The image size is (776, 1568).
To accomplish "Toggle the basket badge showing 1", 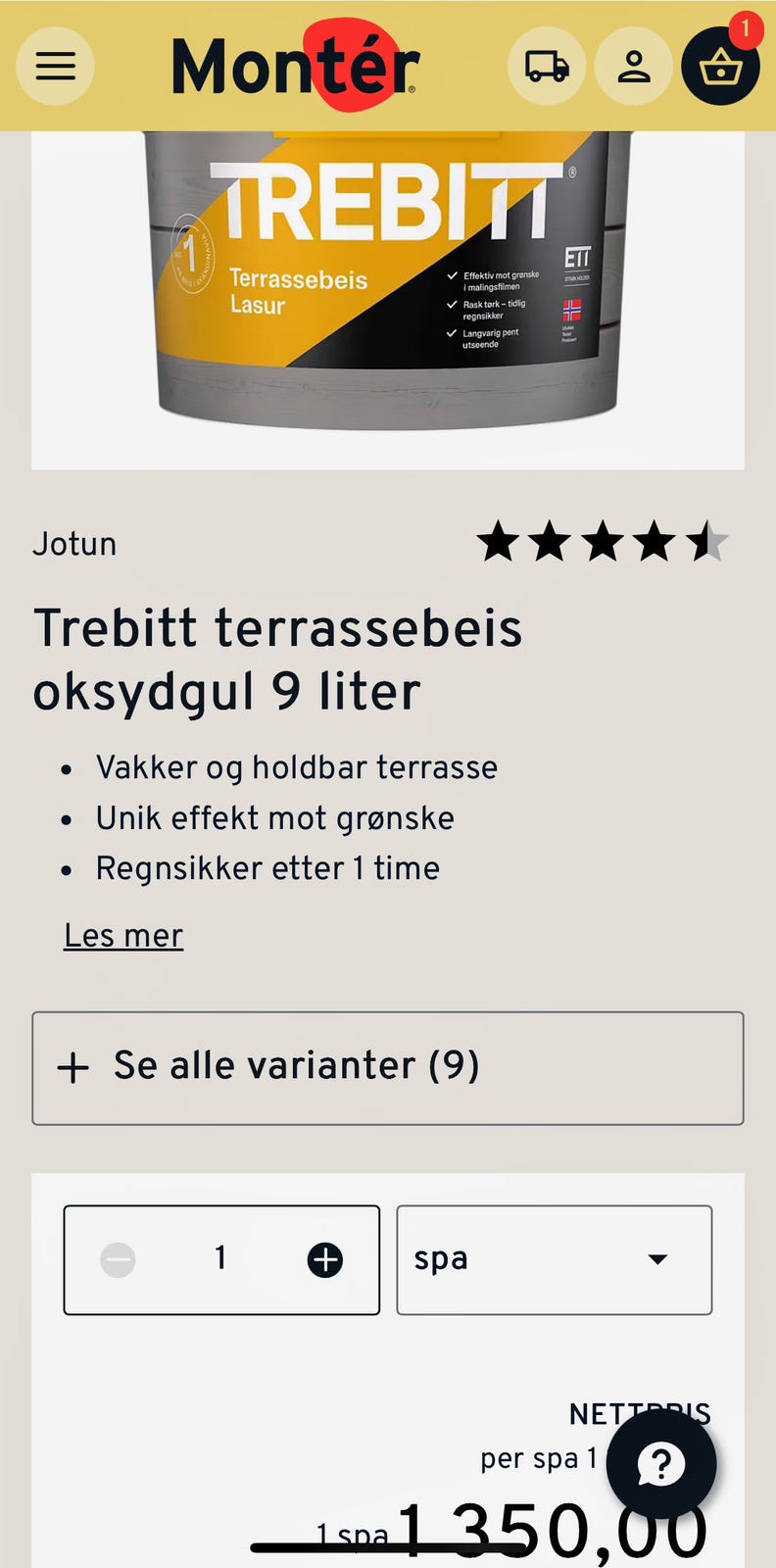I will tap(746, 31).
